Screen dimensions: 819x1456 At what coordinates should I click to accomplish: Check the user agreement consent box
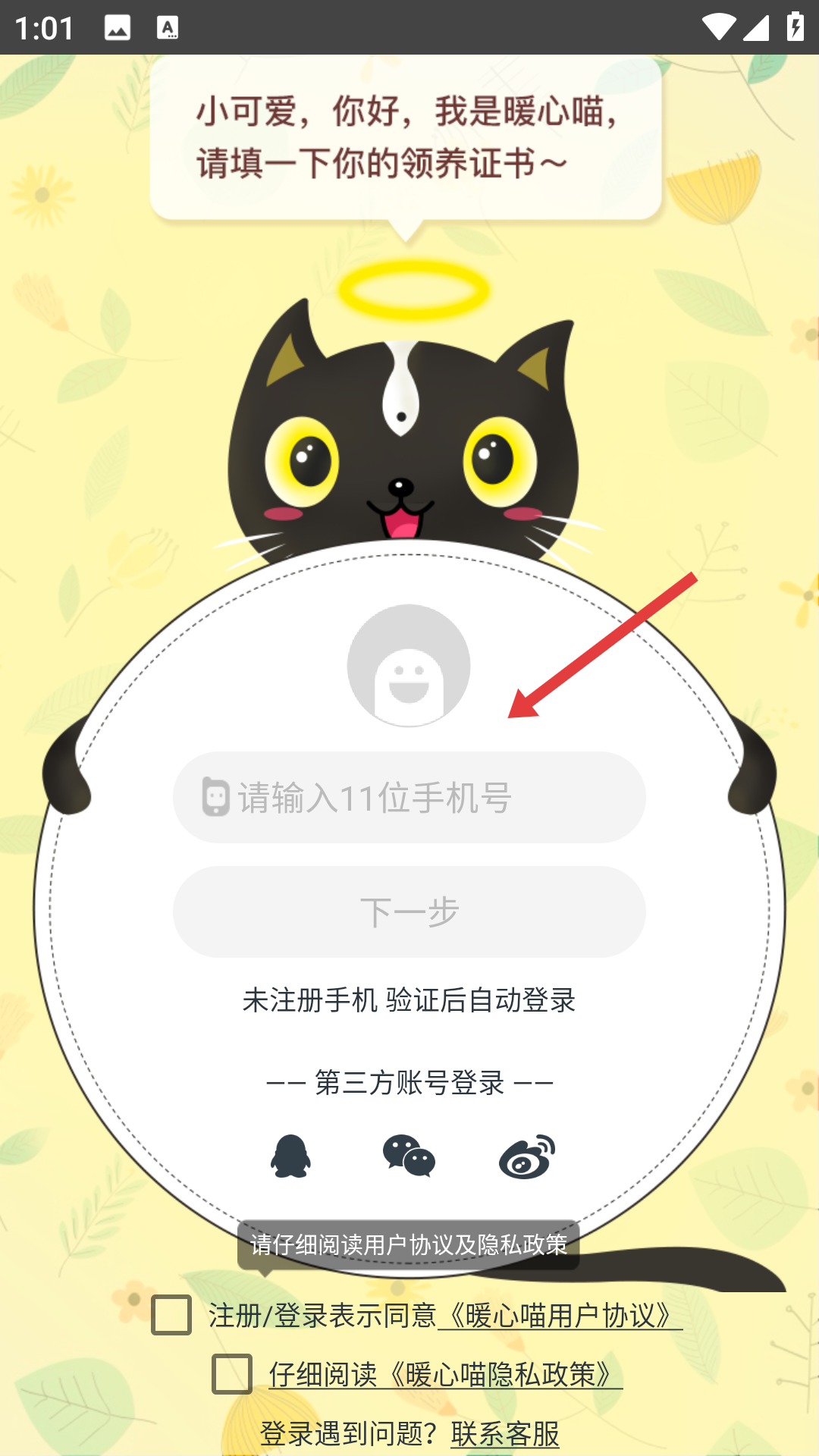tap(171, 1315)
